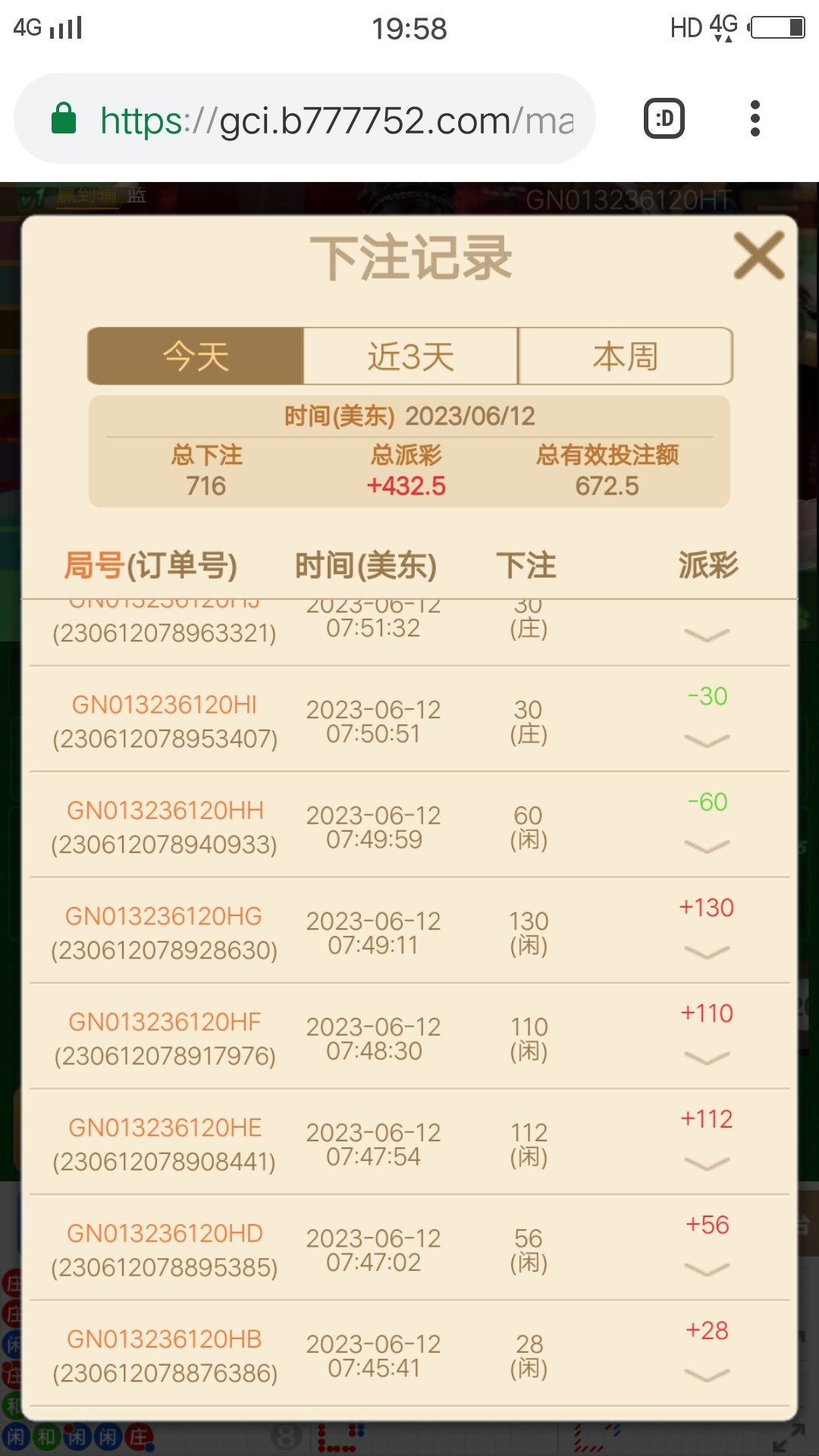
Task: Switch to the 近3天 tab
Action: point(410,356)
